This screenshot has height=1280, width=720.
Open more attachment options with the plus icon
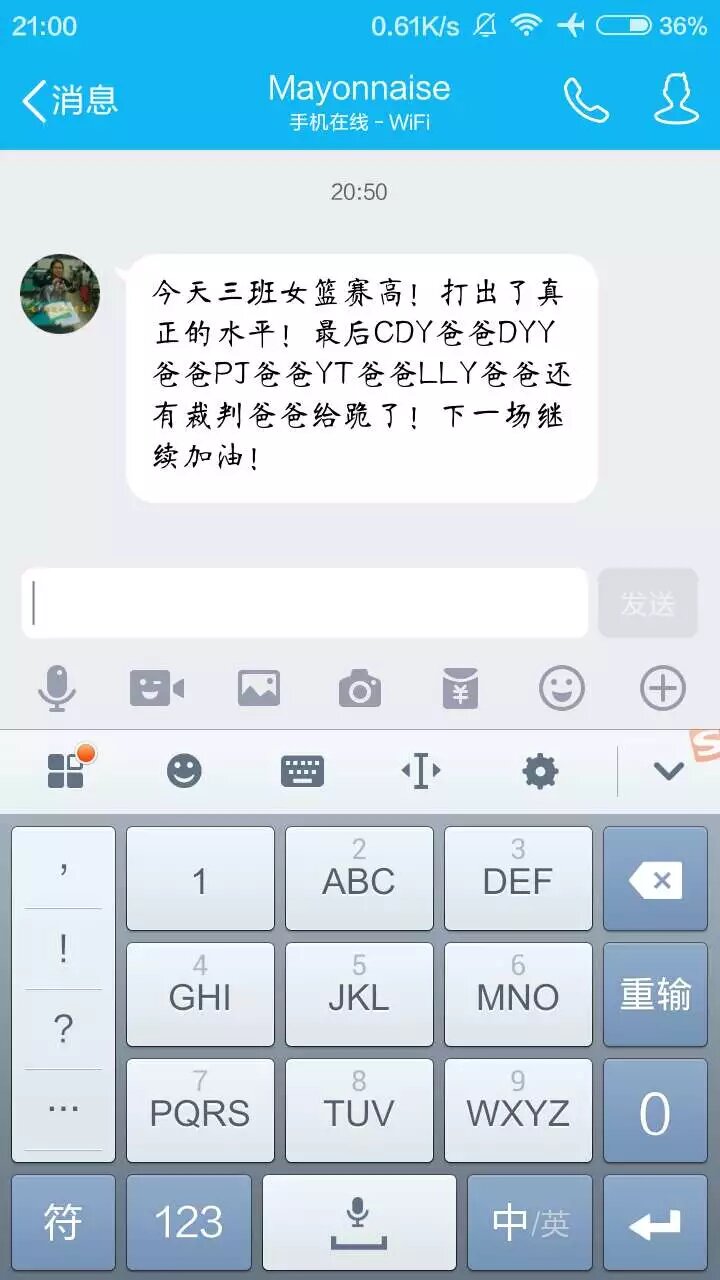point(662,688)
